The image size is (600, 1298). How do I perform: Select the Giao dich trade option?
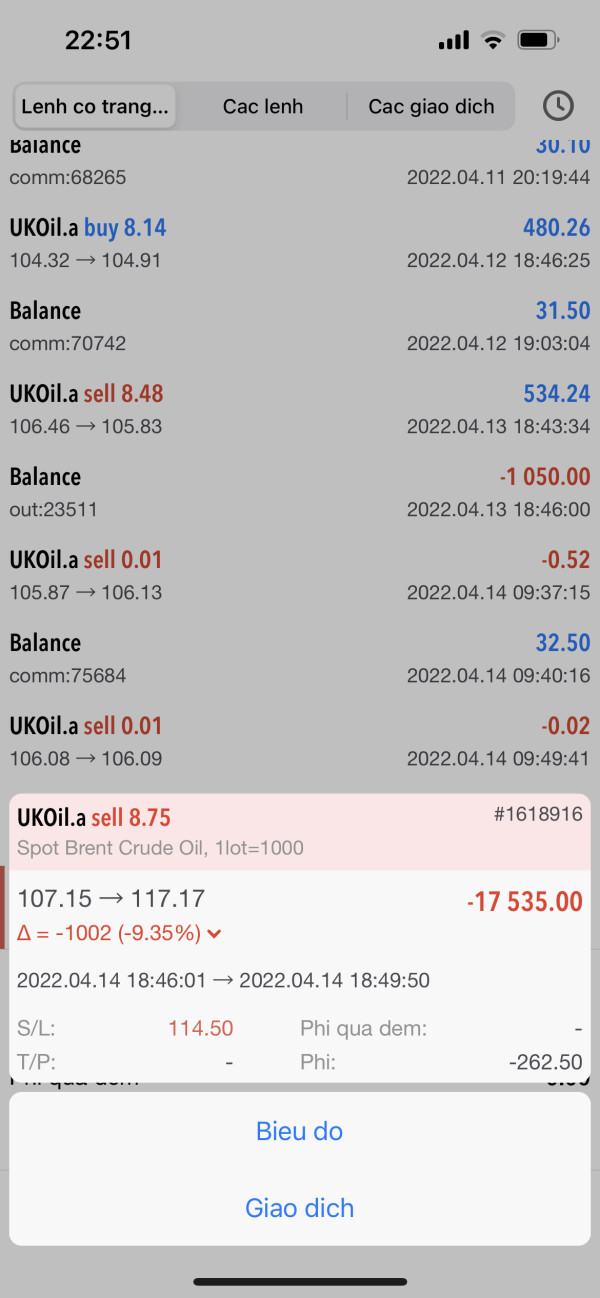299,1208
